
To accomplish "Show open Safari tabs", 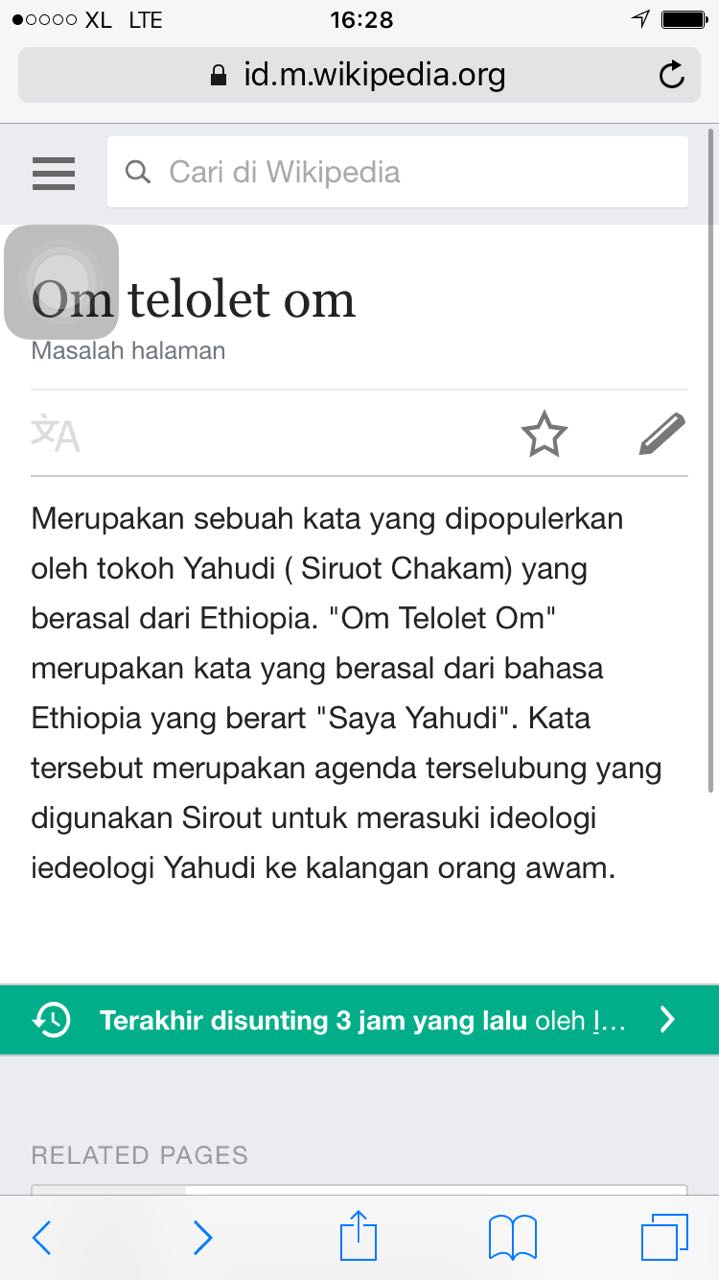I will 664,1238.
